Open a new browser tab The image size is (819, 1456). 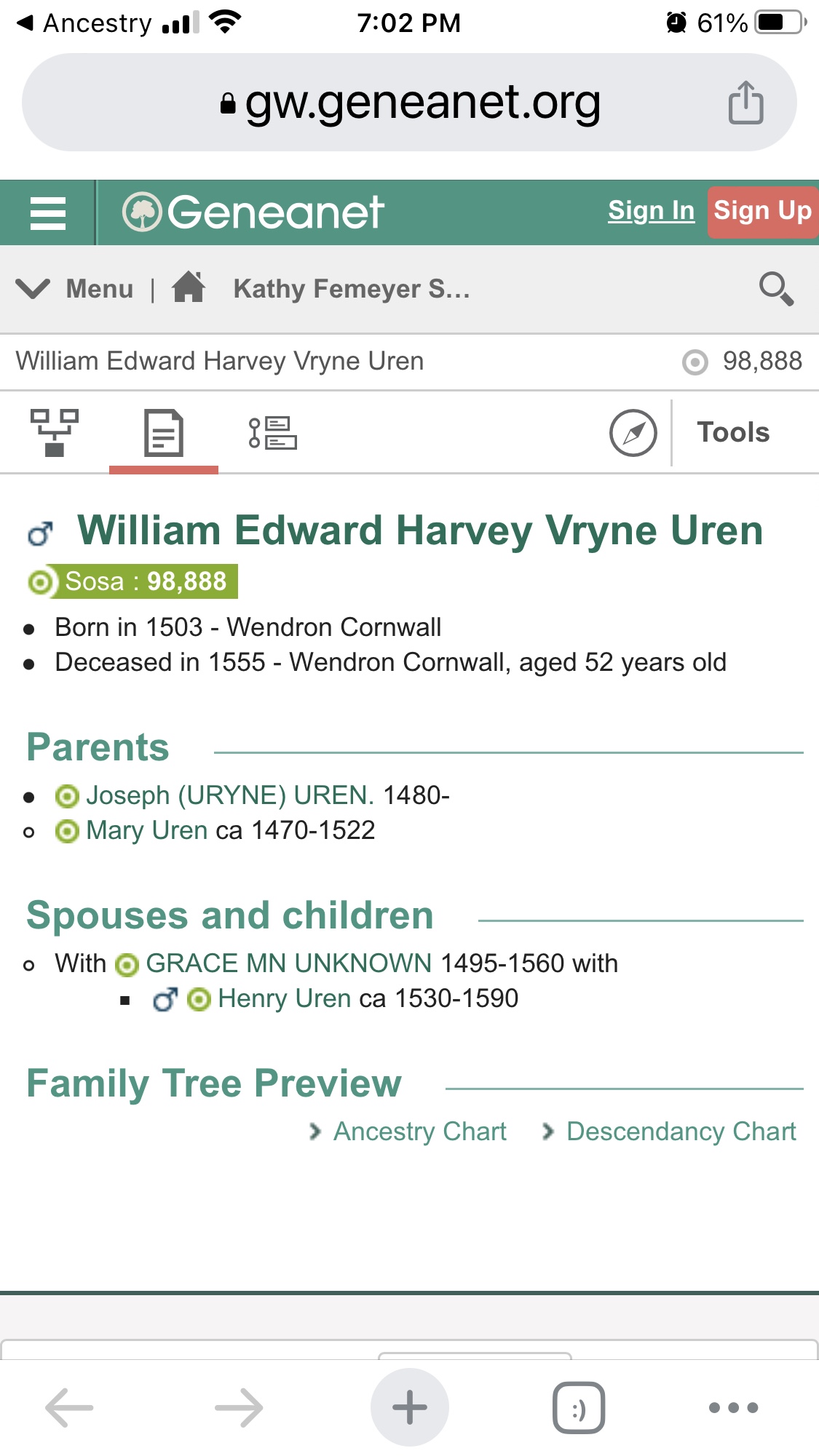point(409,1407)
